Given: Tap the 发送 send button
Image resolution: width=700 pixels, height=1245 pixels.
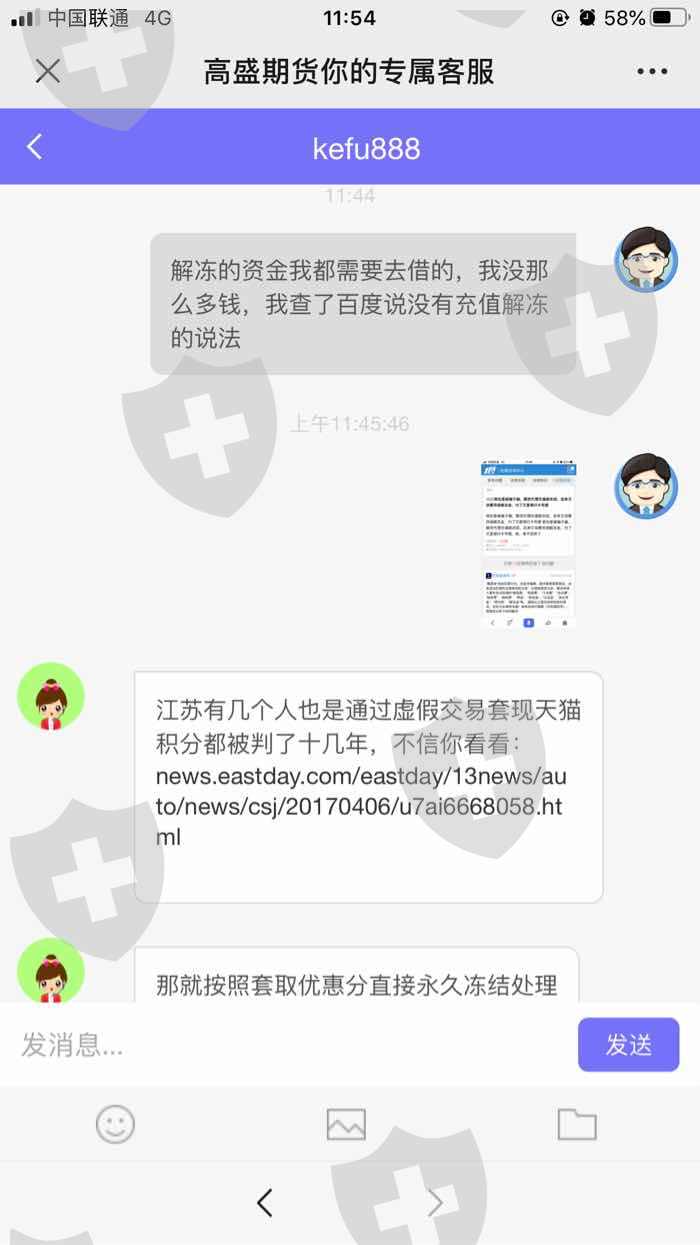Looking at the screenshot, I should 629,1045.
